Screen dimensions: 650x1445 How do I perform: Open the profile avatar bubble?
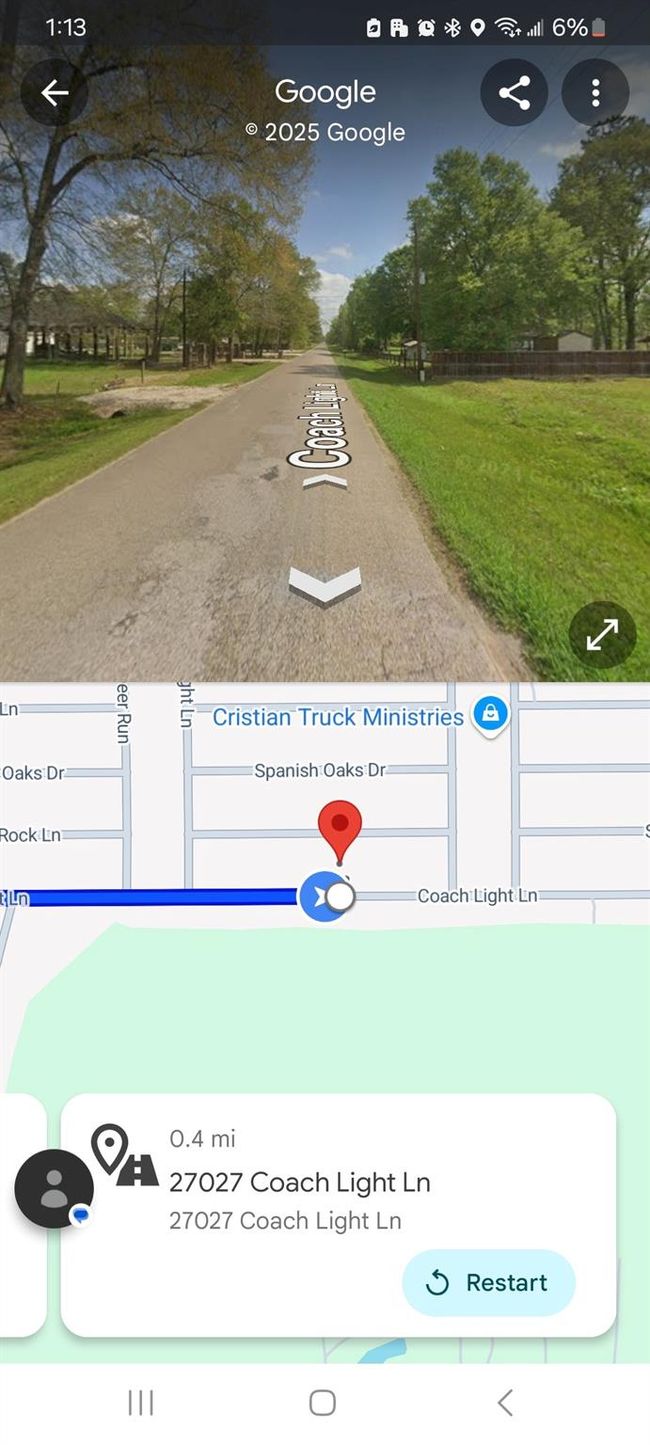point(54,1188)
